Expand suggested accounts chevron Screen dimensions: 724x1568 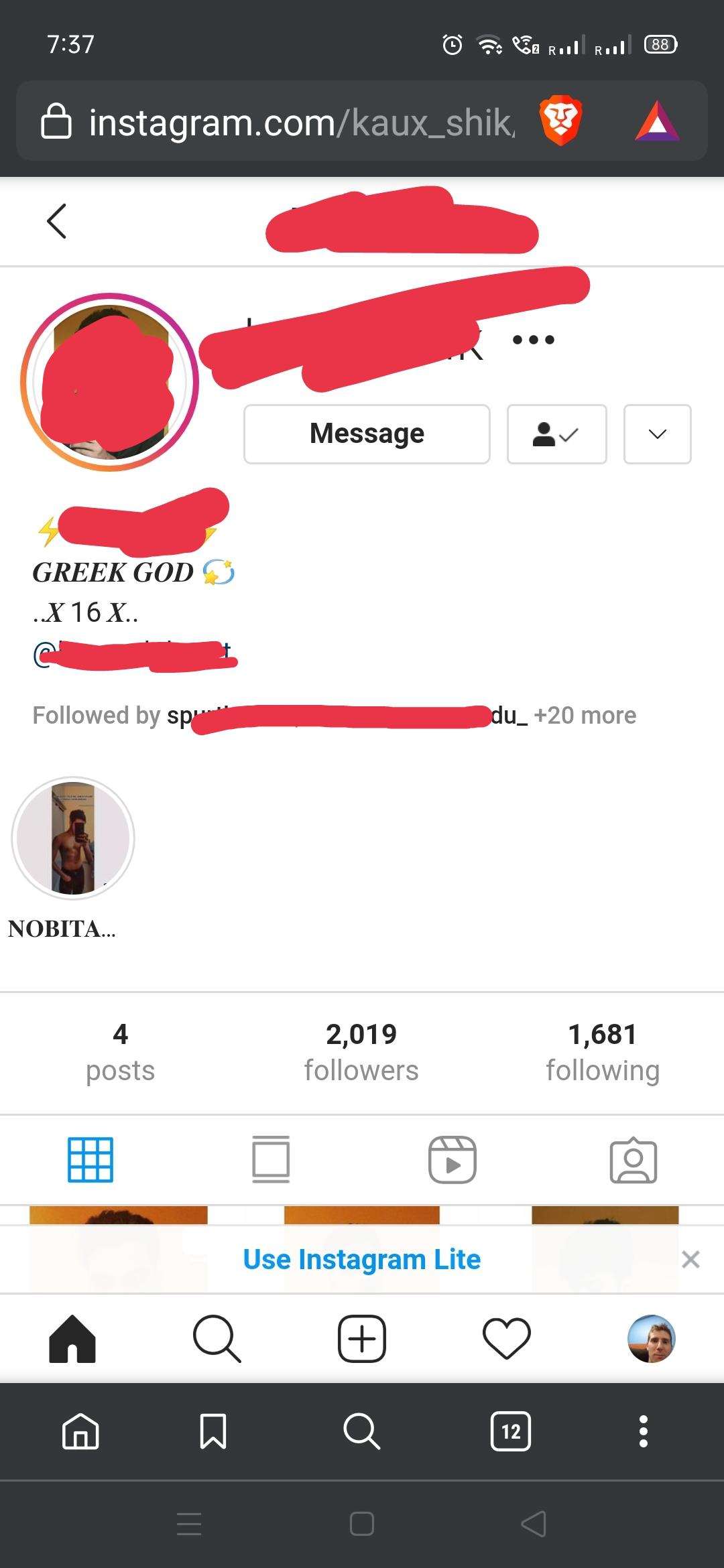click(657, 434)
